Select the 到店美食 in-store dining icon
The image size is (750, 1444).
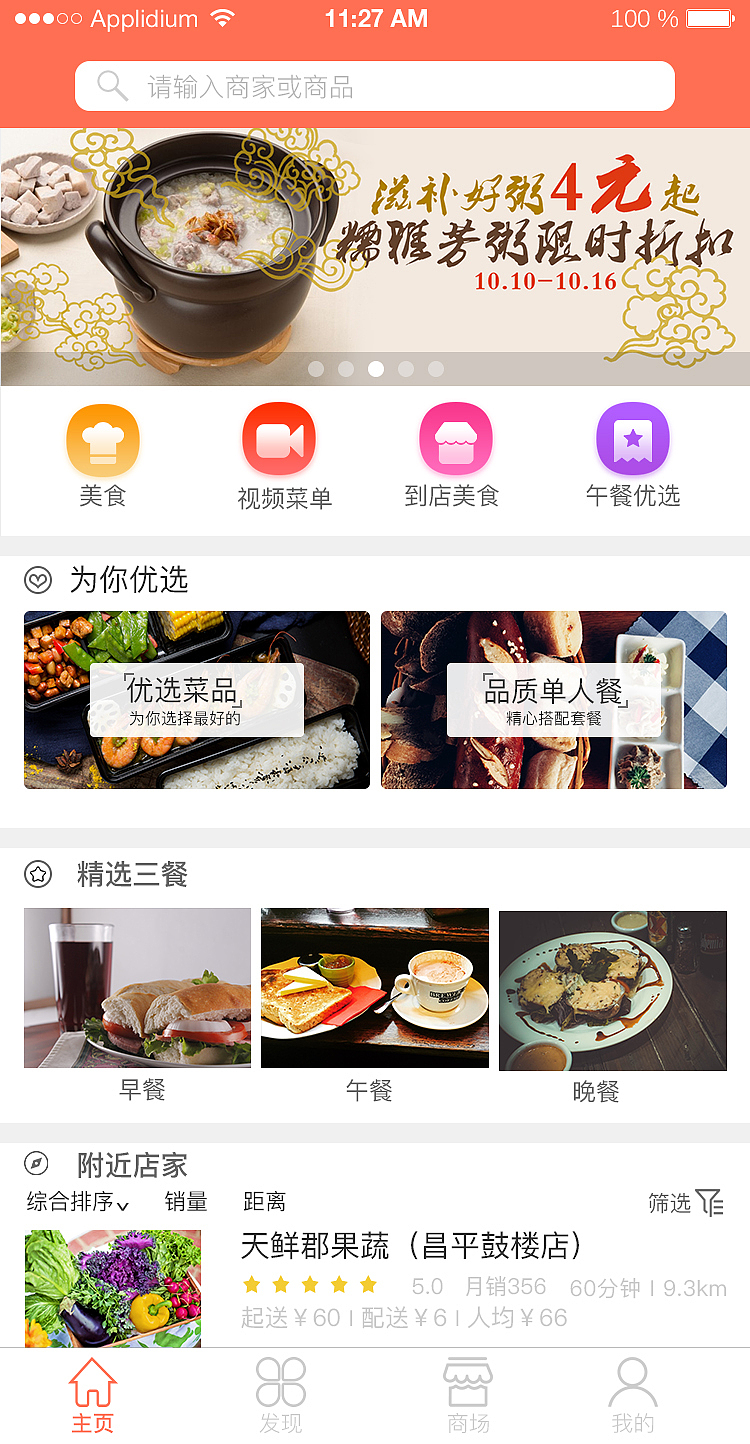(x=456, y=439)
